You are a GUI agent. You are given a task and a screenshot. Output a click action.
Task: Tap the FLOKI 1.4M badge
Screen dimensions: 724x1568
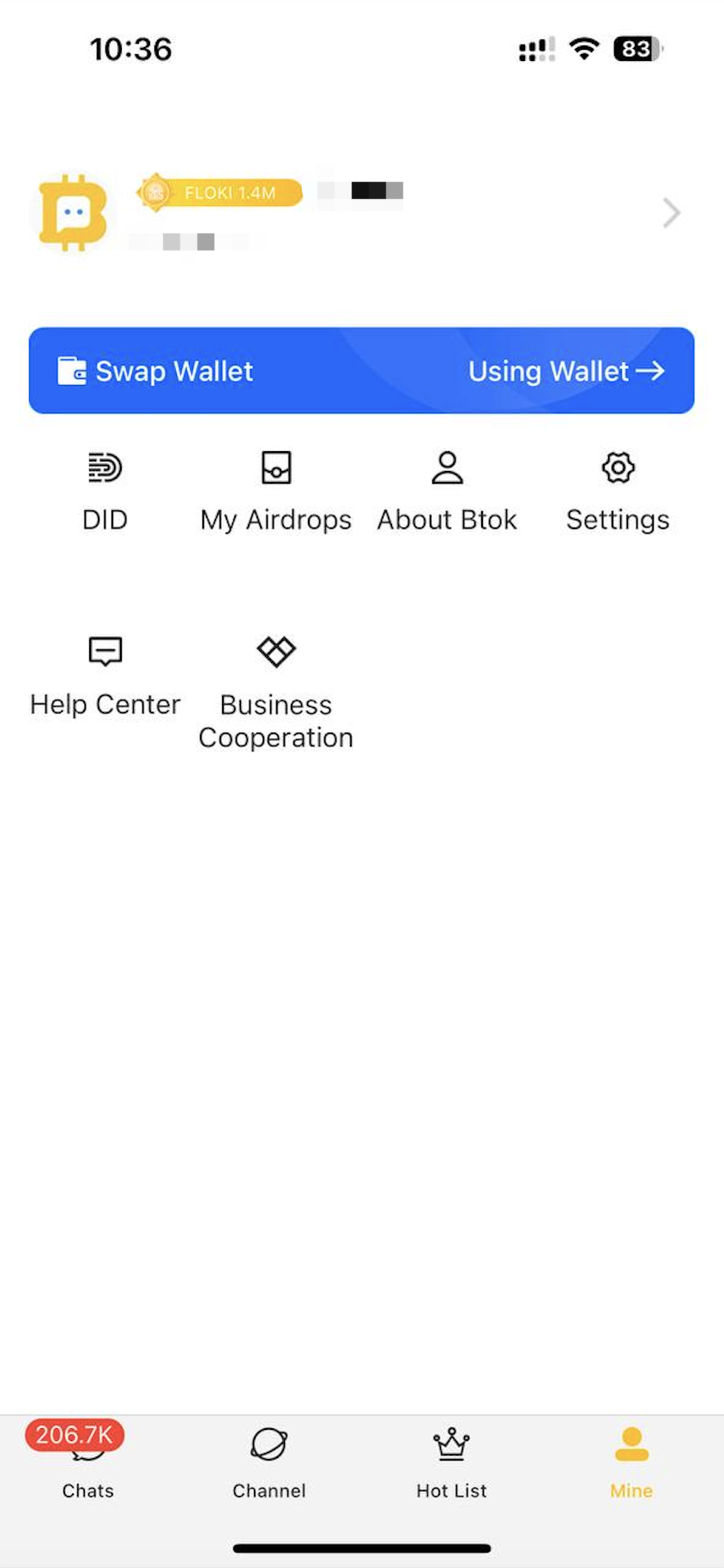[x=220, y=193]
